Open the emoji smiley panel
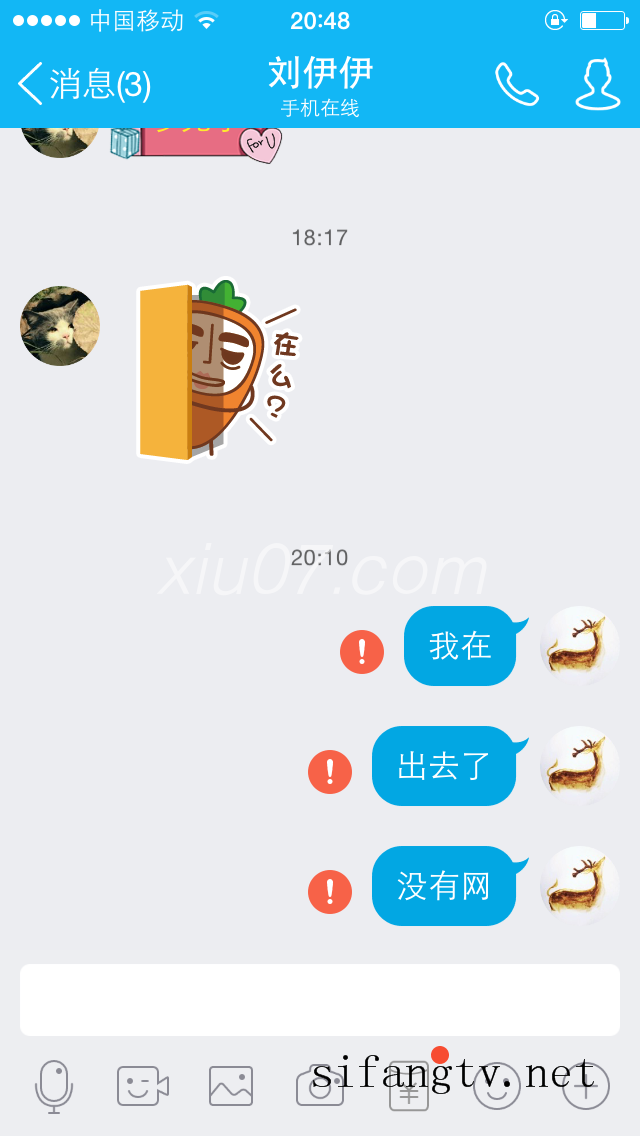 pyautogui.click(x=497, y=1086)
